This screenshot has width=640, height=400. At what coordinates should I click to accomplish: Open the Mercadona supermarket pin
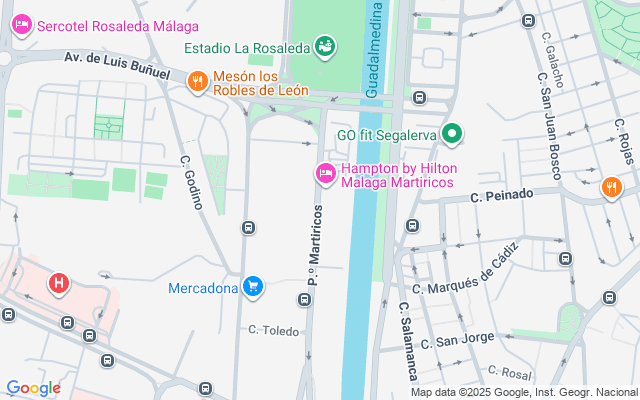pos(254,288)
